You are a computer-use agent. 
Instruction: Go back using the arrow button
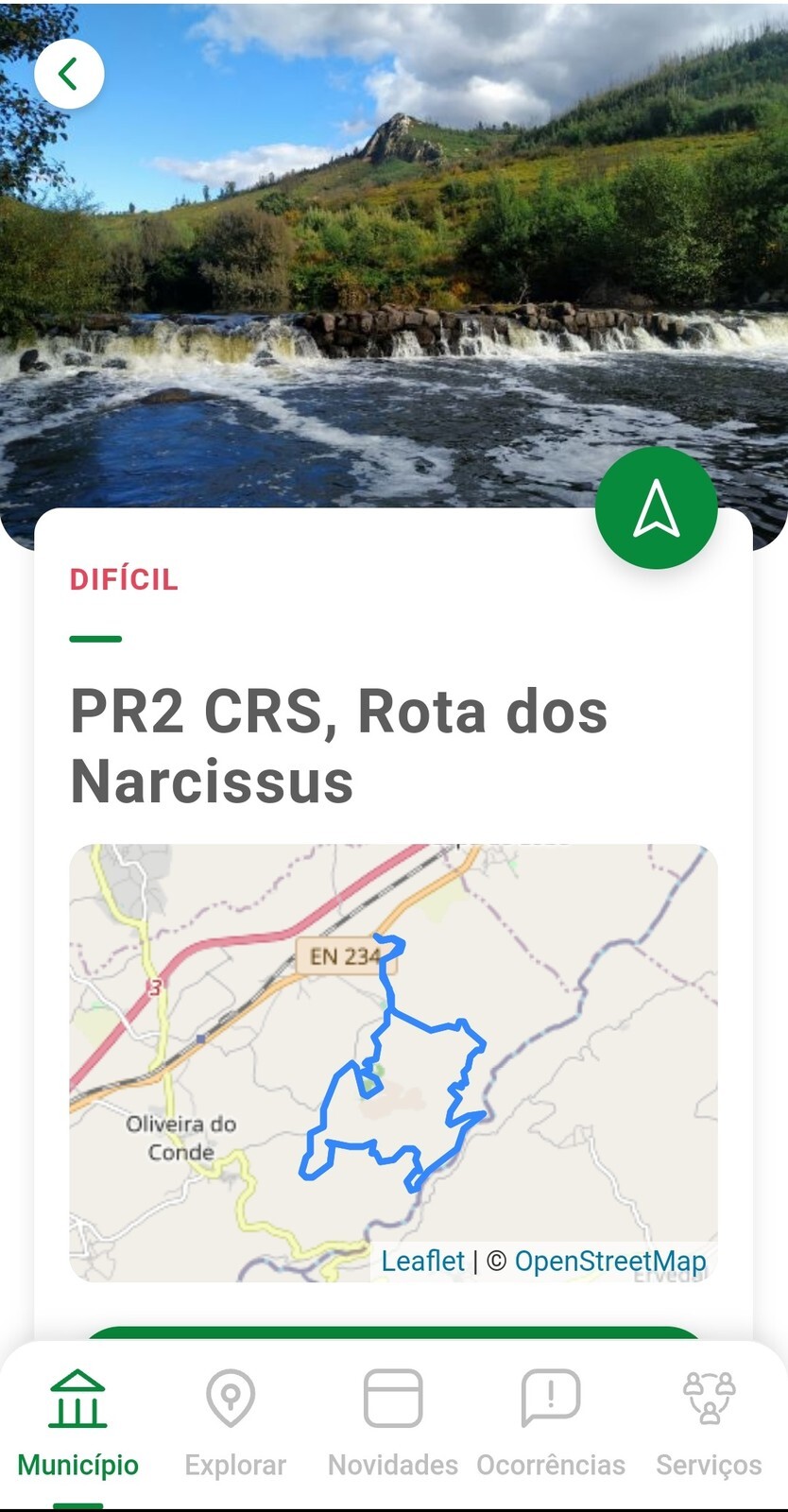(x=69, y=74)
